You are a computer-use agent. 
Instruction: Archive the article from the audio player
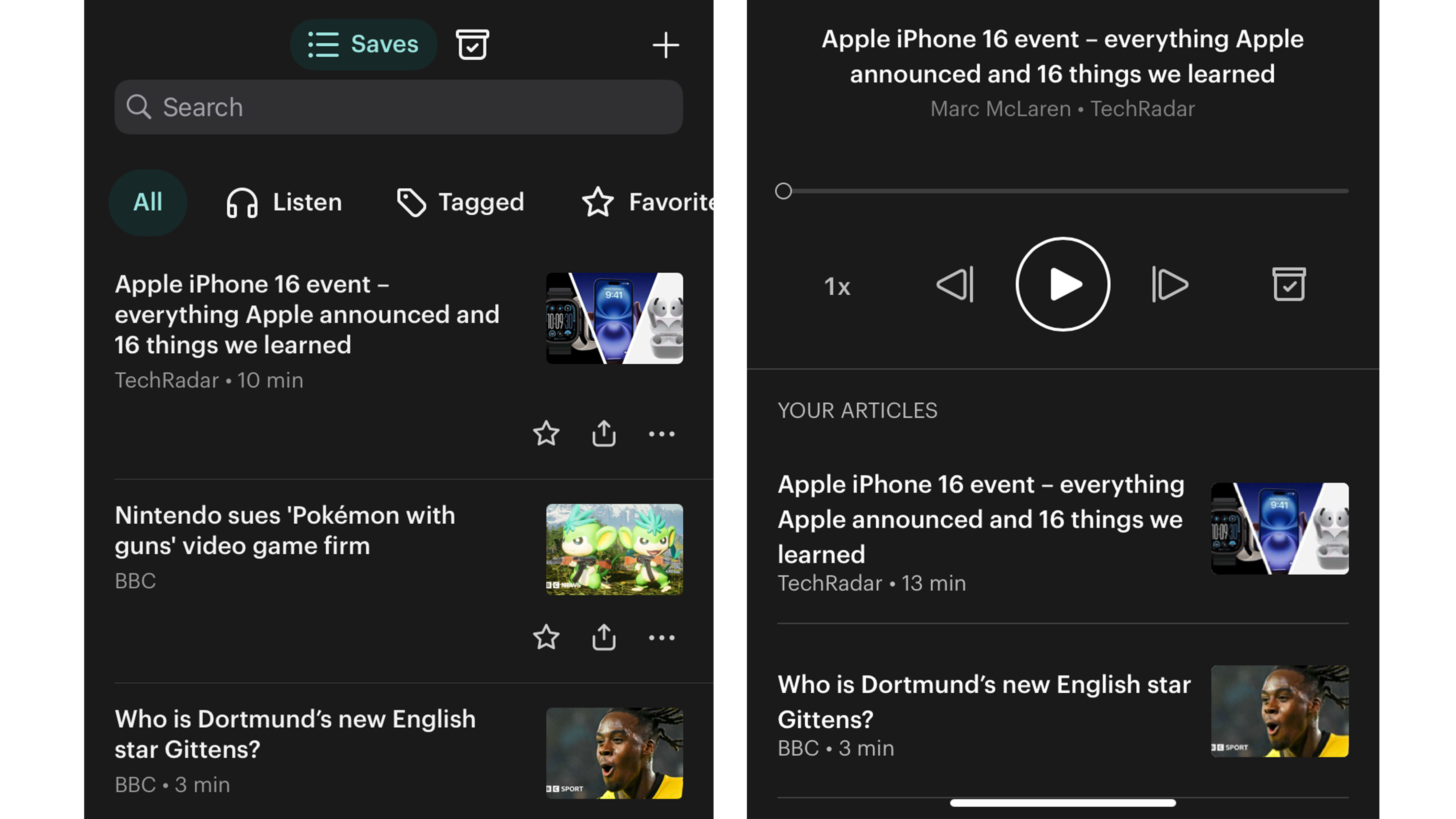coord(1289,284)
